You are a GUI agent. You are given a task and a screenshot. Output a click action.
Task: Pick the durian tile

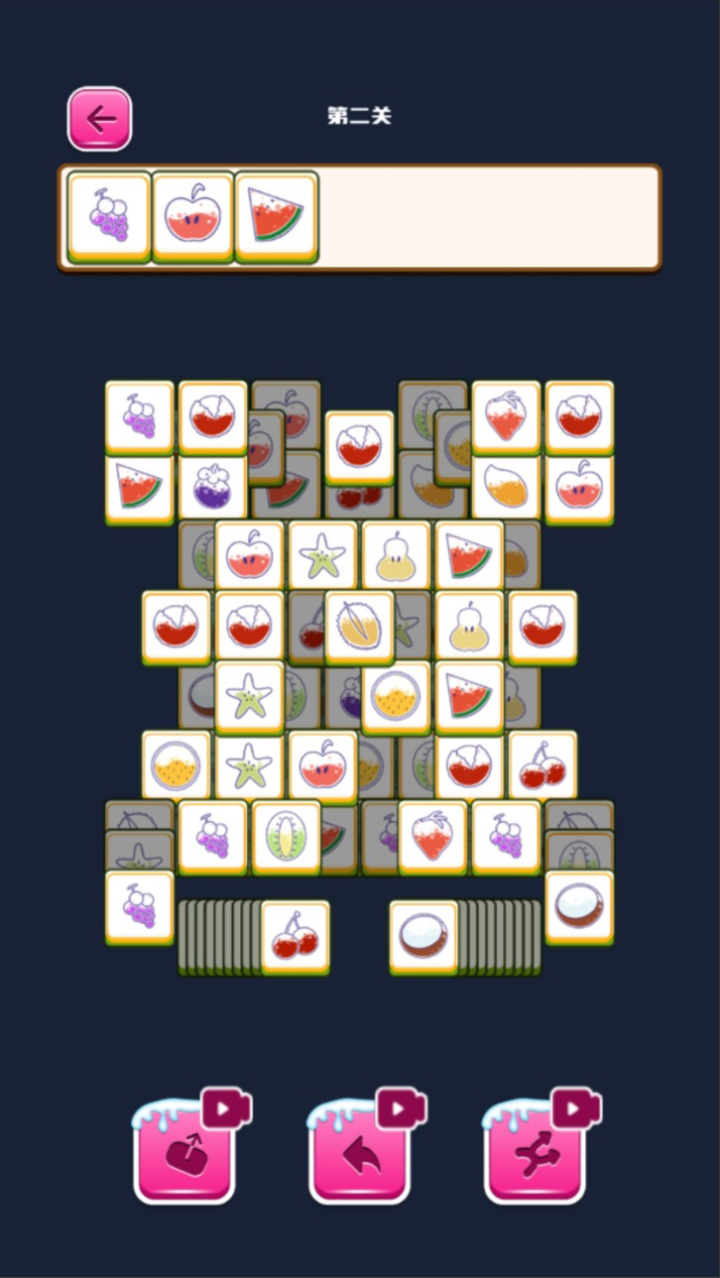coord(359,627)
